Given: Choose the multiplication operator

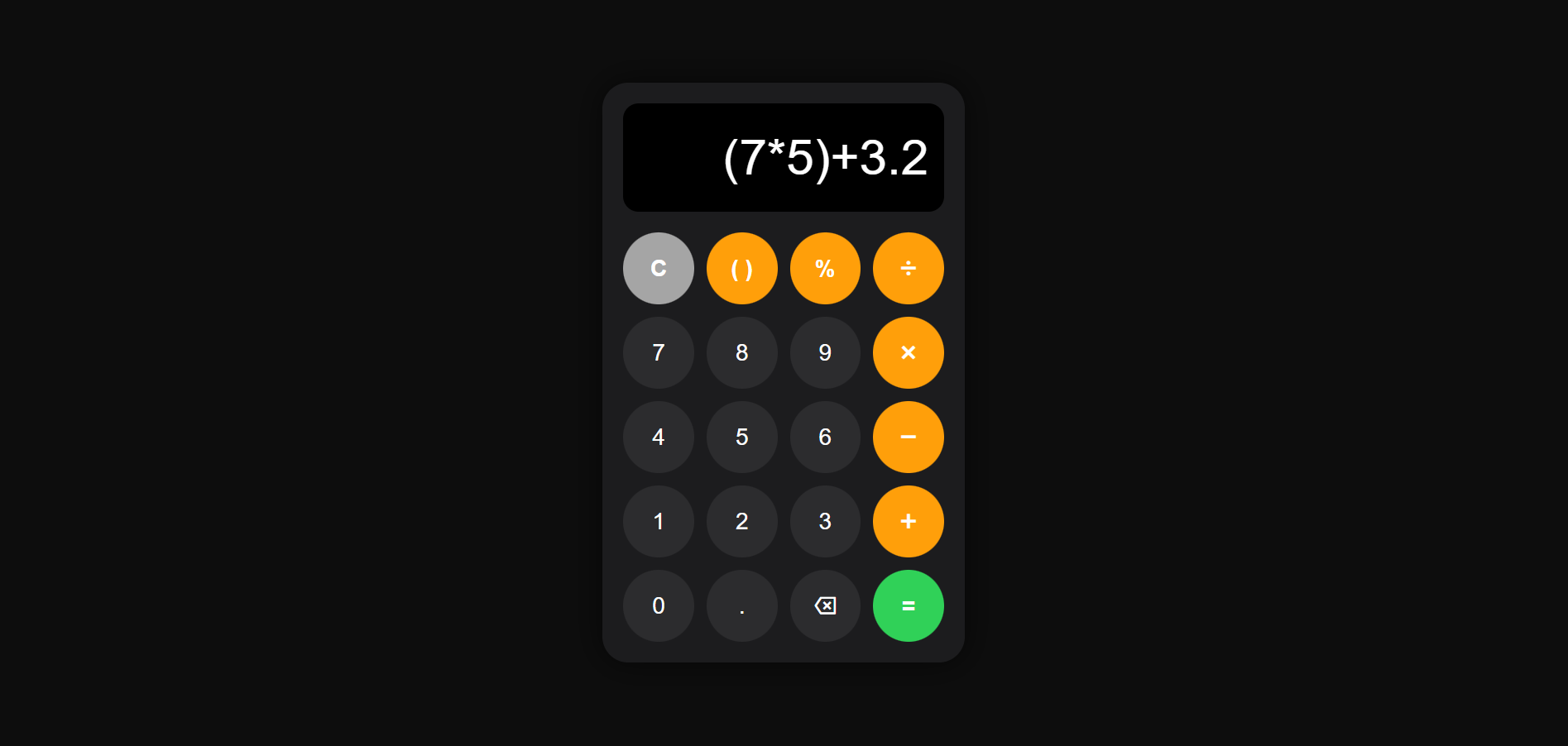Looking at the screenshot, I should pyautogui.click(x=908, y=352).
